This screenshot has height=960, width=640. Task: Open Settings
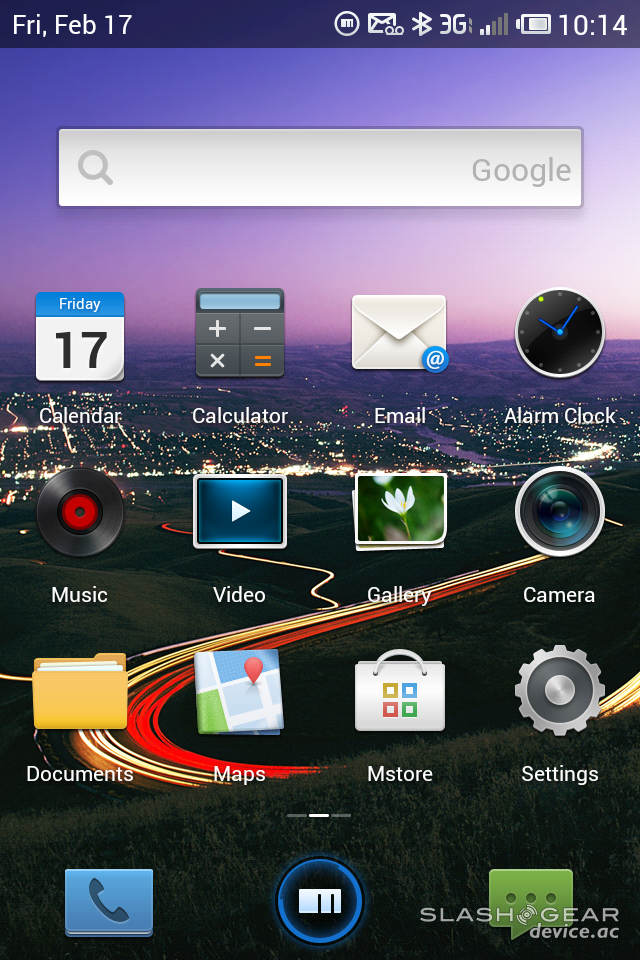point(559,692)
